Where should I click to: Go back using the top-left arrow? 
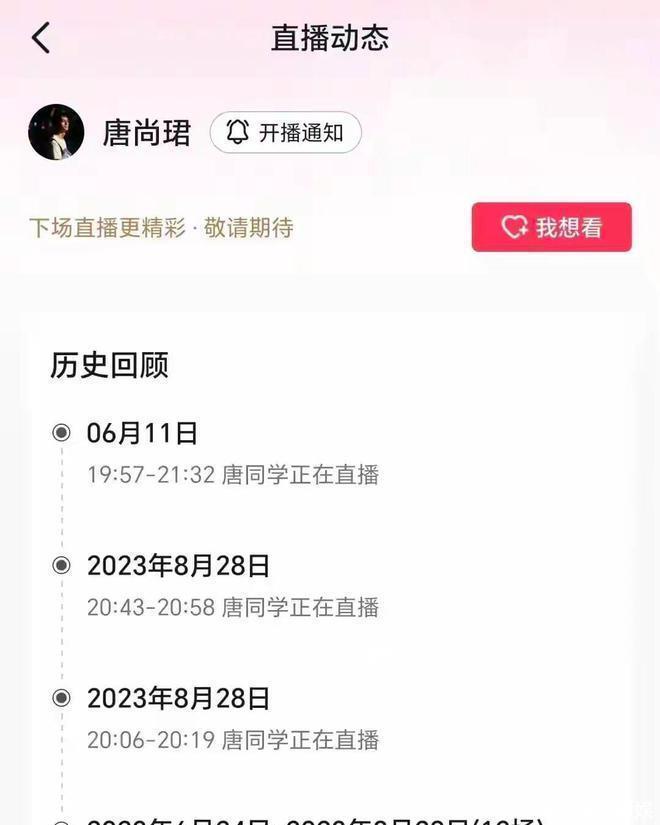pos(40,38)
